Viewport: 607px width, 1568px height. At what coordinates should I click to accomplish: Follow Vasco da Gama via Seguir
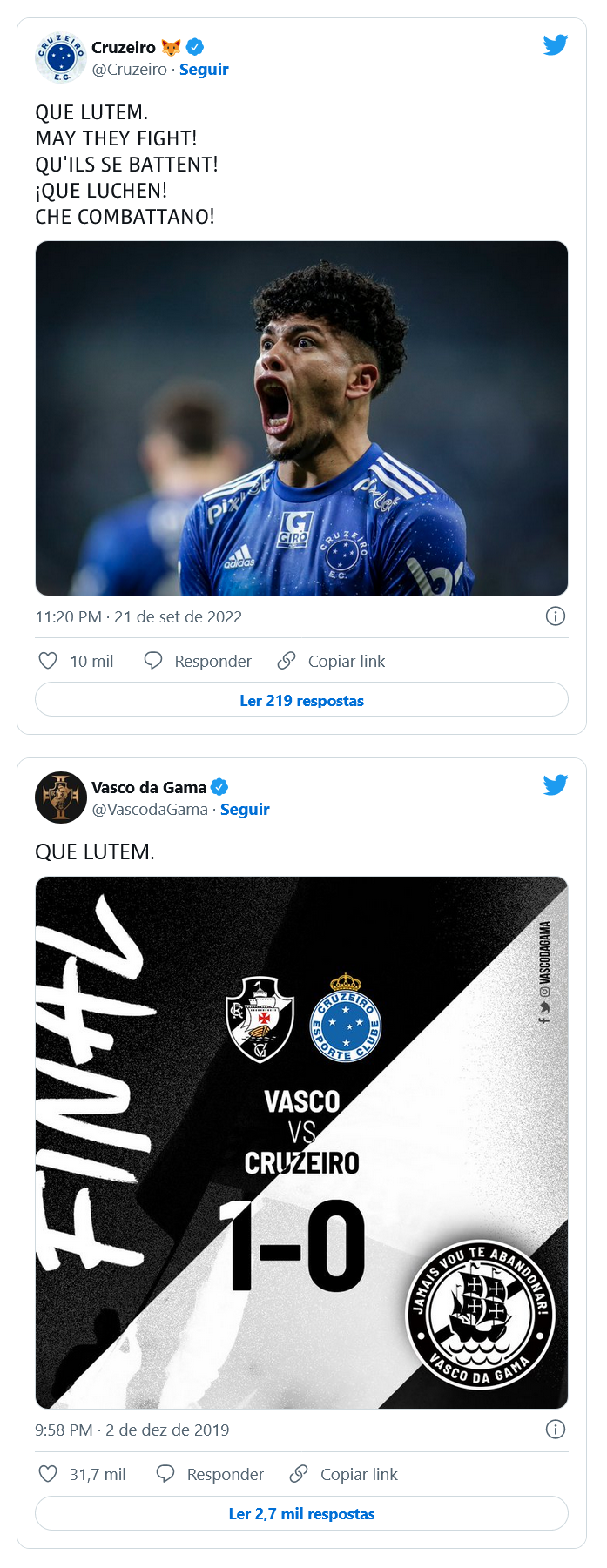pyautogui.click(x=245, y=810)
